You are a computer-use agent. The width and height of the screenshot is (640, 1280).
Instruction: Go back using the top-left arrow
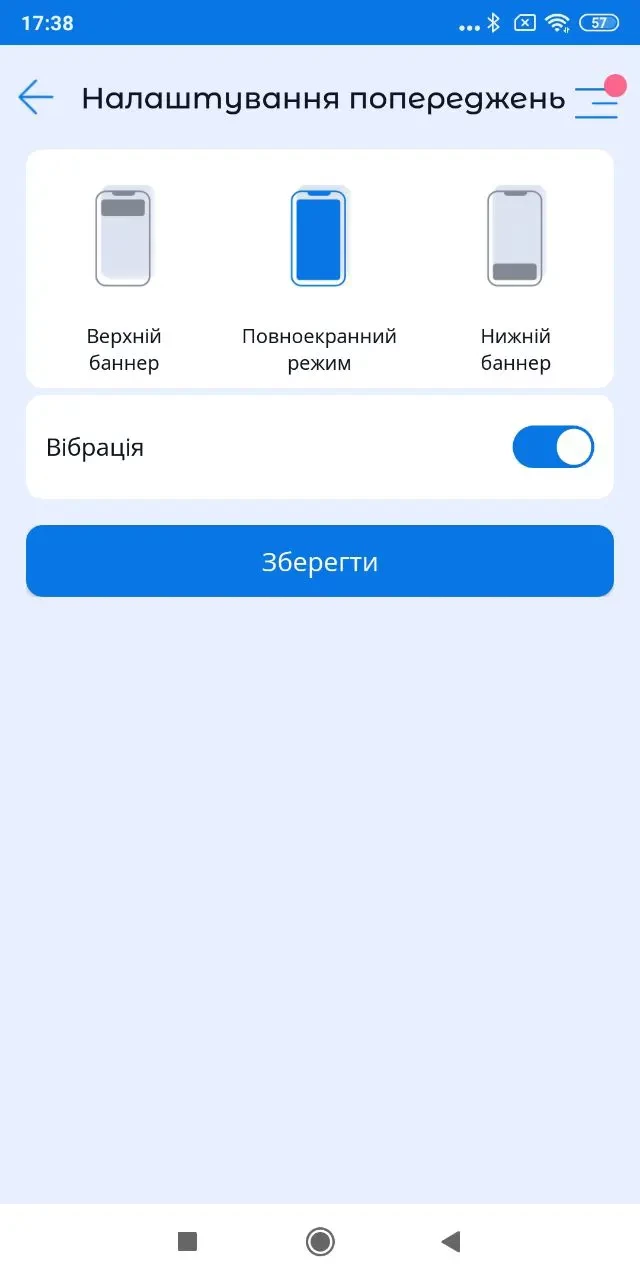36,97
